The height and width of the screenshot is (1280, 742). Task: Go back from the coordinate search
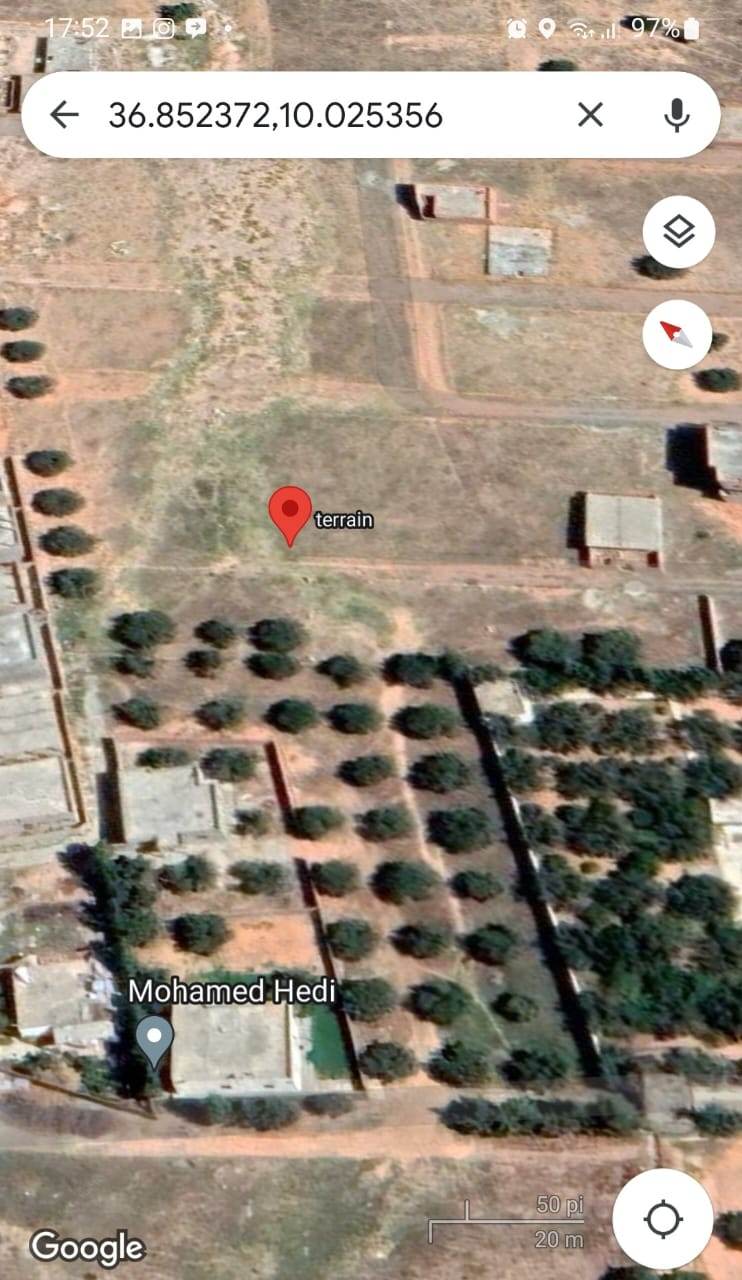point(64,115)
